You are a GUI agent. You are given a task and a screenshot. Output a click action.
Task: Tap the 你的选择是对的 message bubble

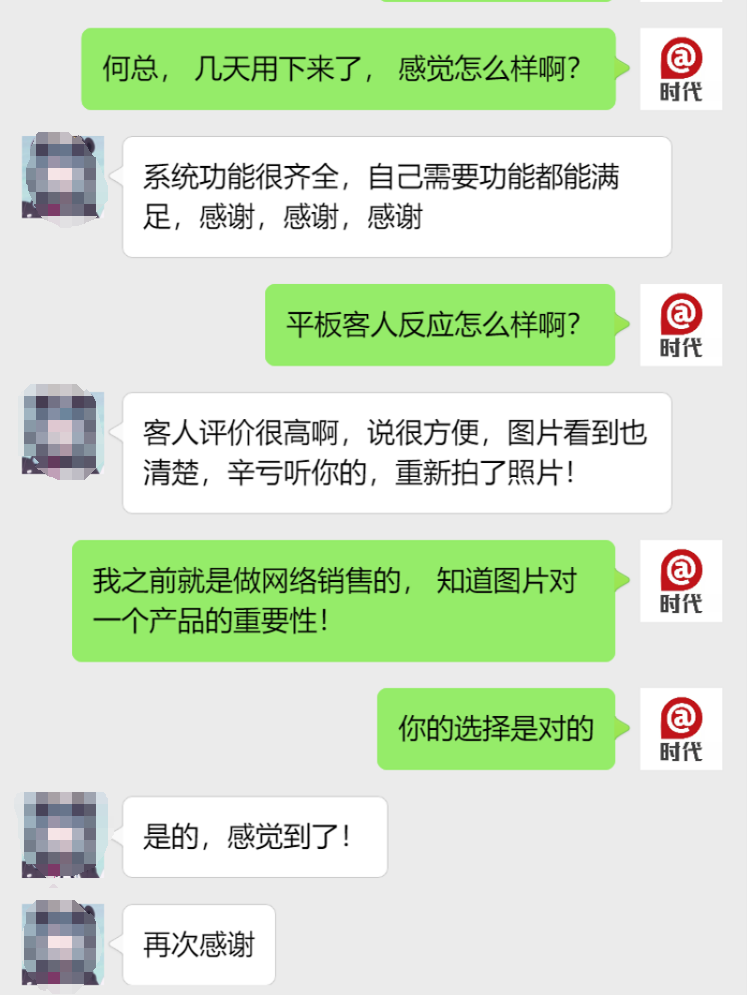[496, 729]
